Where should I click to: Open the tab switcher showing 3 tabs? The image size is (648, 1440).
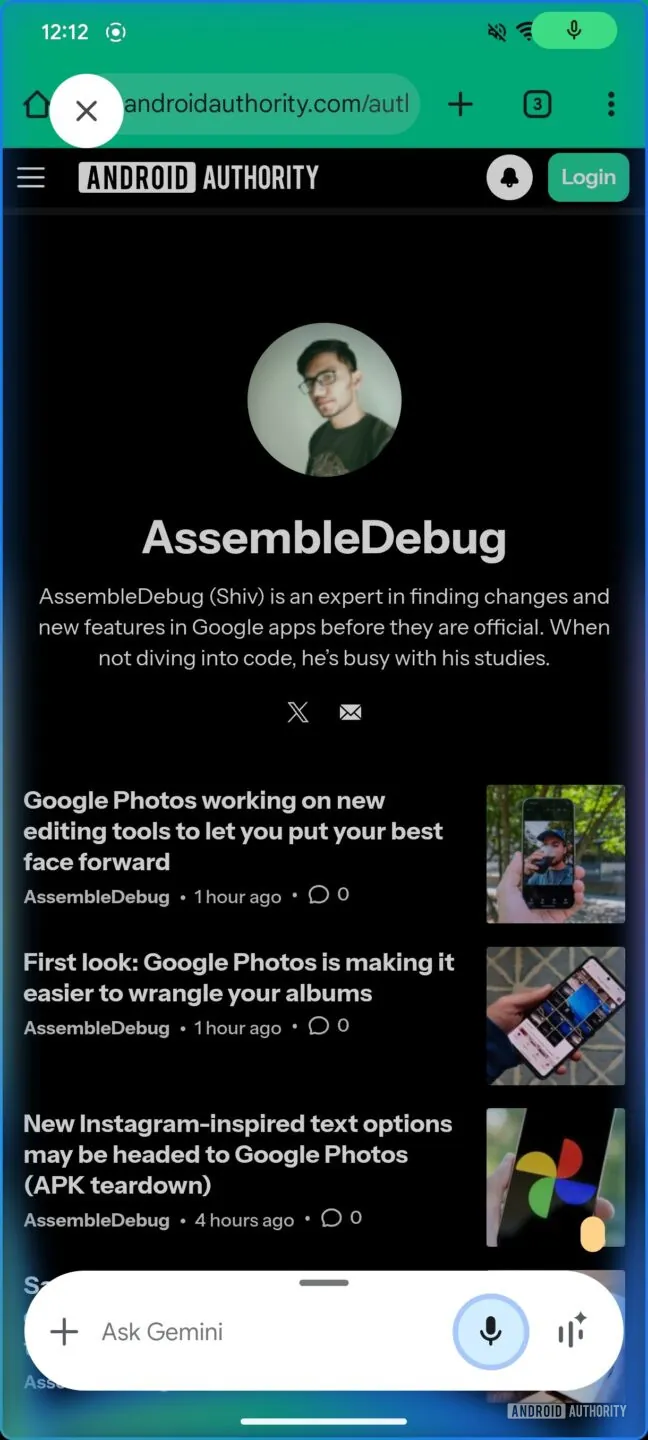pyautogui.click(x=537, y=104)
